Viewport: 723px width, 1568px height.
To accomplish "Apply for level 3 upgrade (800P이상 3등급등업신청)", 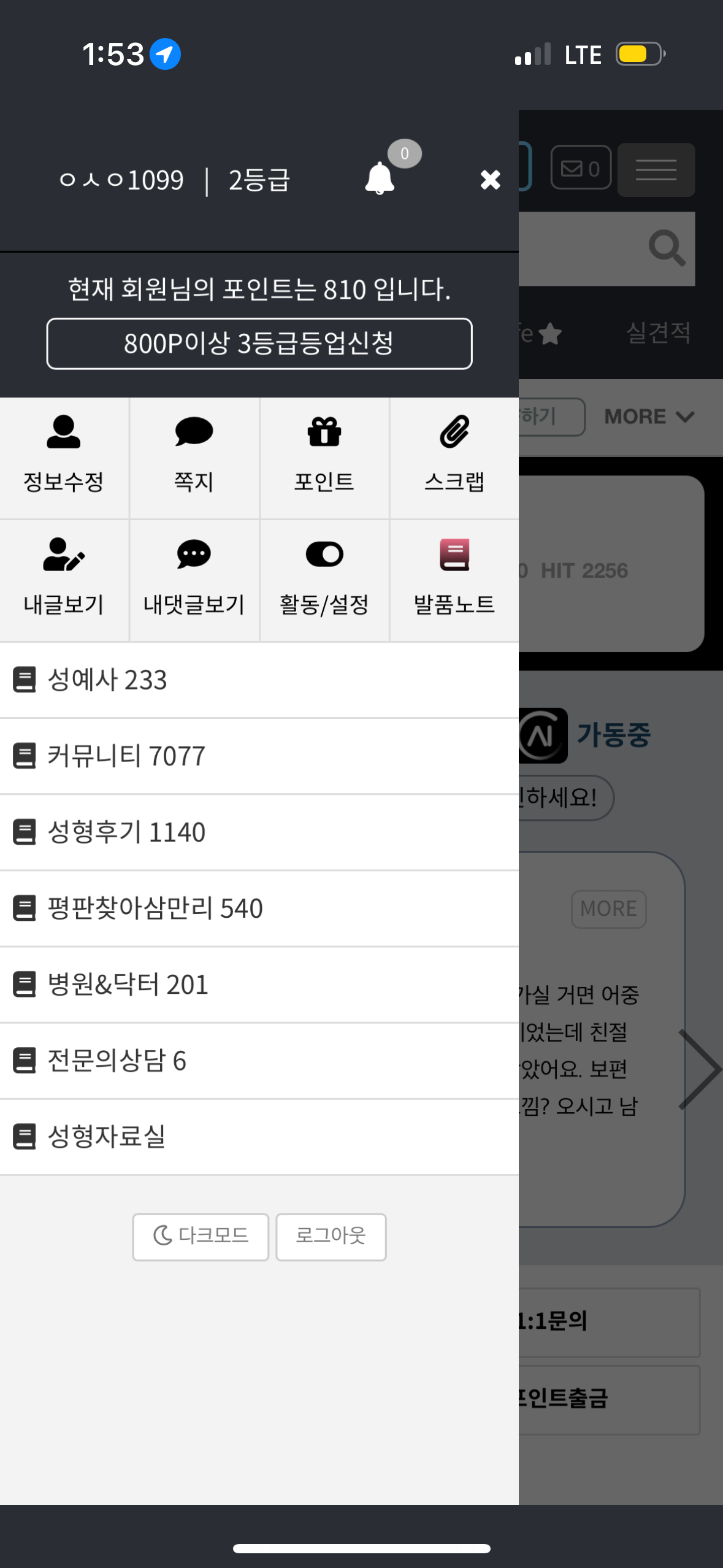I will (x=259, y=344).
